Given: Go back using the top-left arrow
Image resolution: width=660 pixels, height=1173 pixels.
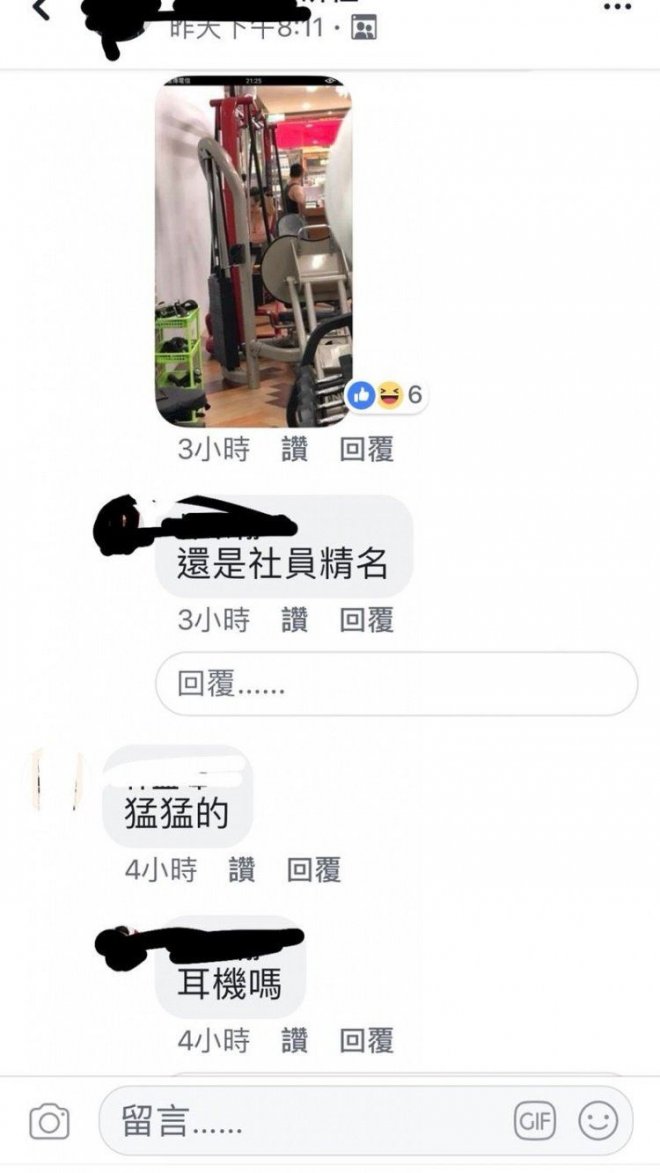Looking at the screenshot, I should (x=40, y=10).
